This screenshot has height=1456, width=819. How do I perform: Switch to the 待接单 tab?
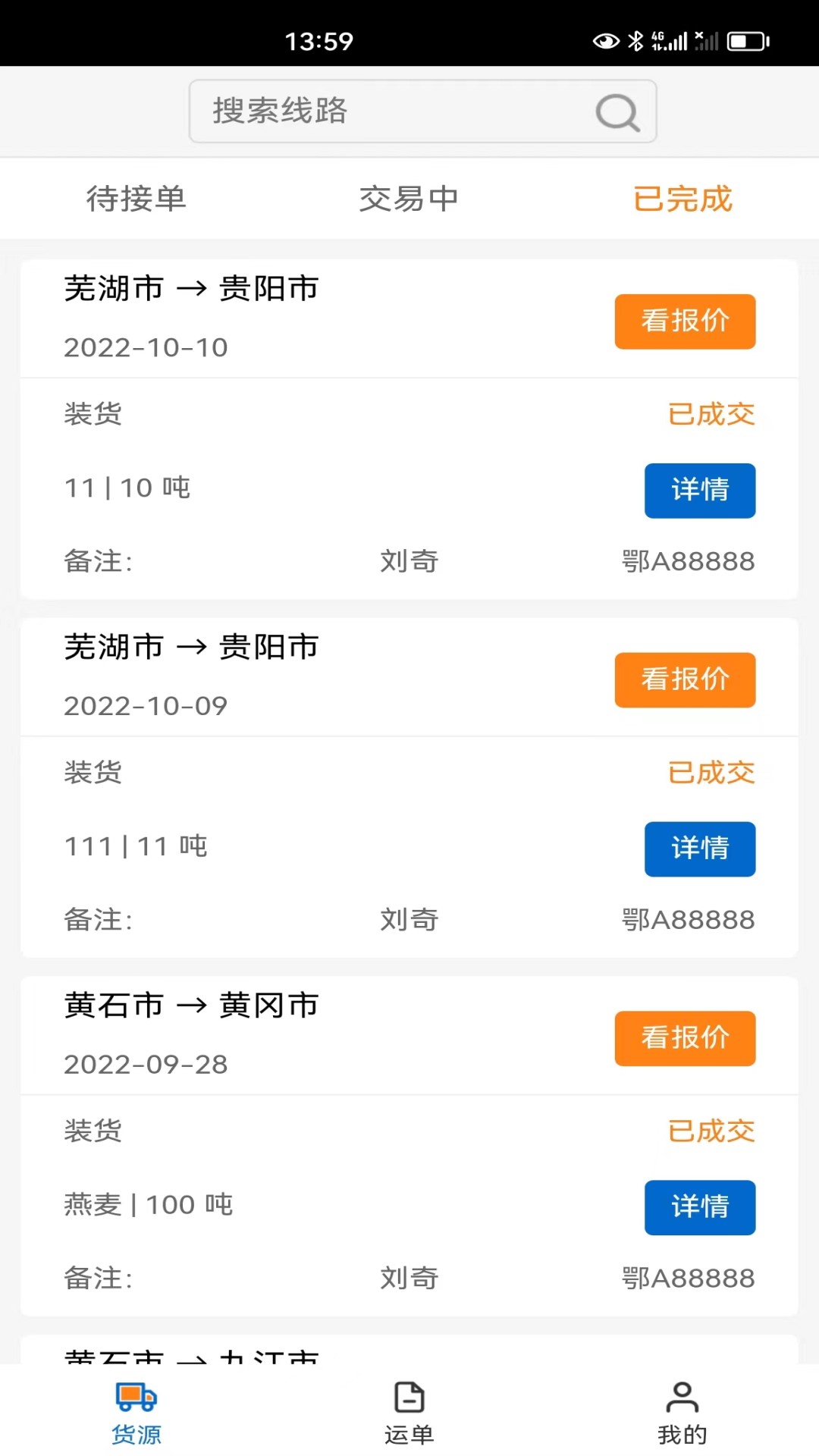pos(135,199)
